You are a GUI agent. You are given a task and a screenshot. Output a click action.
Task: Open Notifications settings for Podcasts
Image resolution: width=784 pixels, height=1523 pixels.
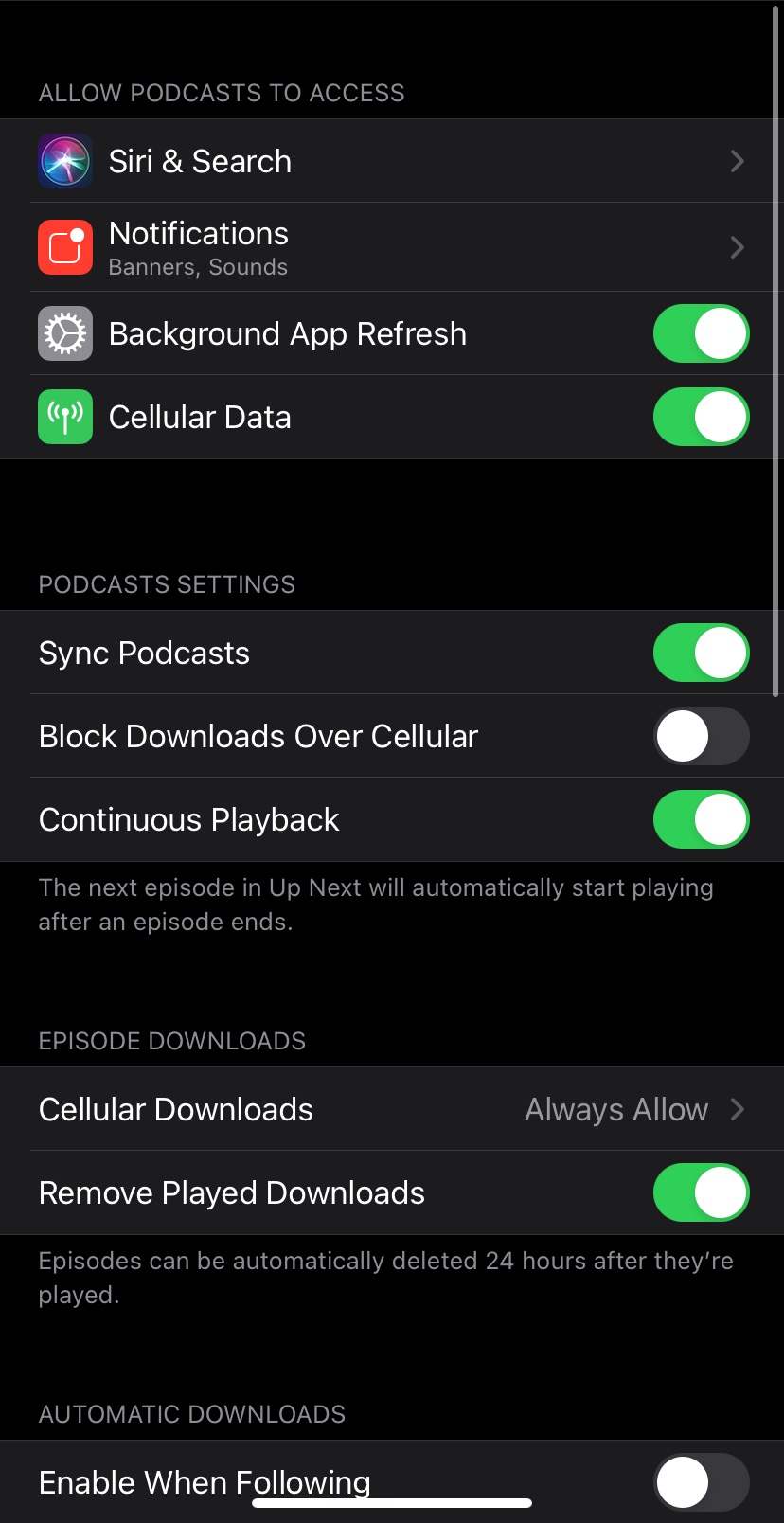(x=391, y=247)
